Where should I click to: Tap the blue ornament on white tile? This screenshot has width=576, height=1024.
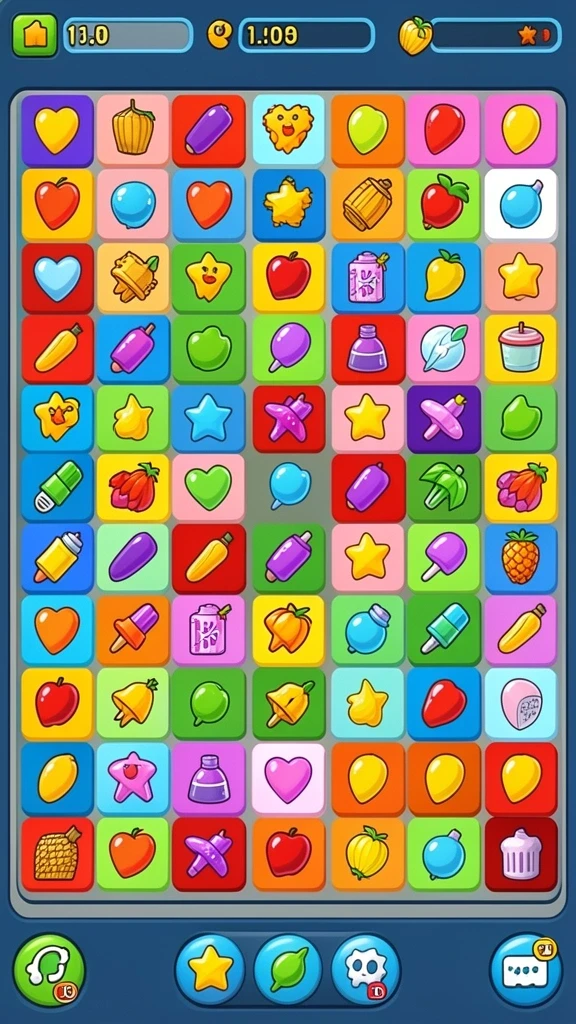(x=520, y=205)
